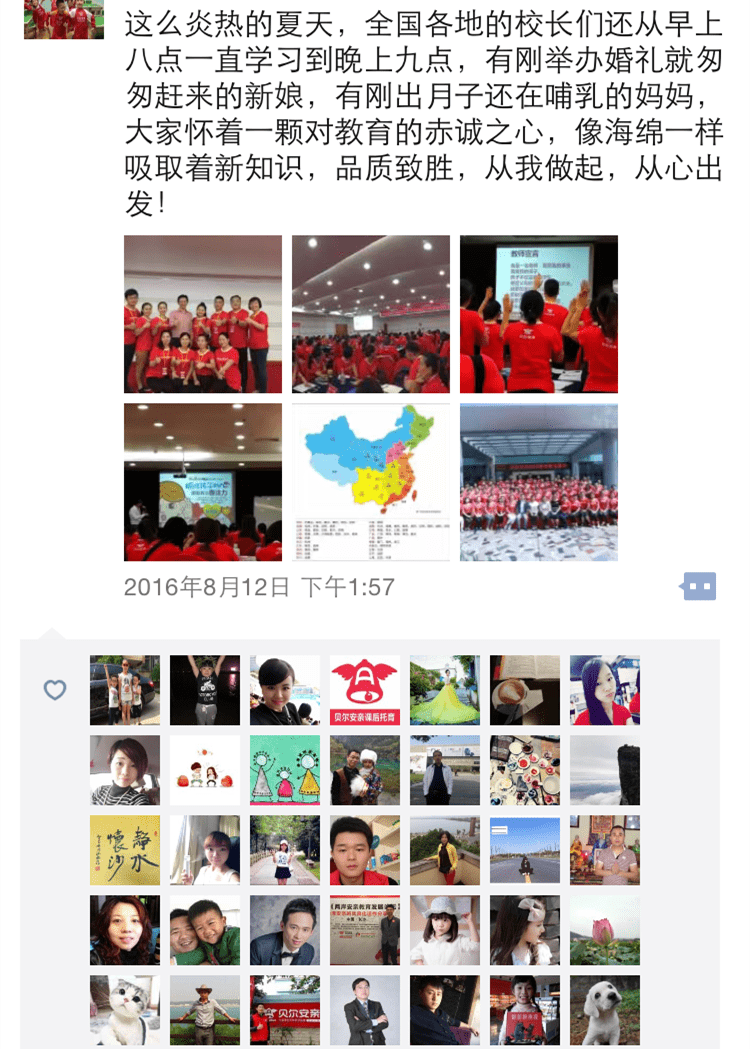
Task: View the outdoor large group photo
Action: click(x=539, y=482)
